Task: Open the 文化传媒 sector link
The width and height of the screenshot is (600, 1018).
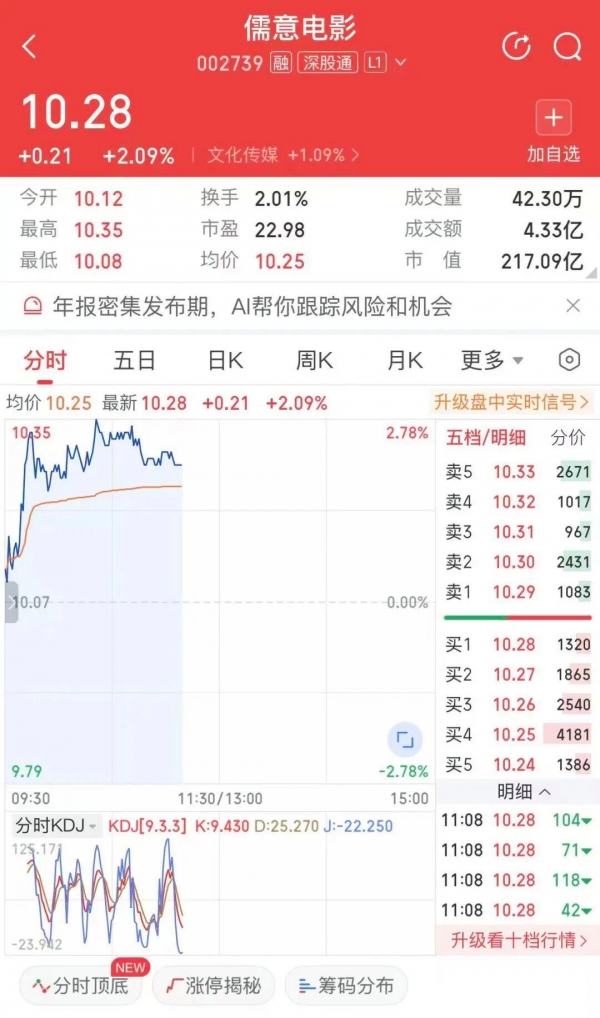Action: pyautogui.click(x=284, y=155)
